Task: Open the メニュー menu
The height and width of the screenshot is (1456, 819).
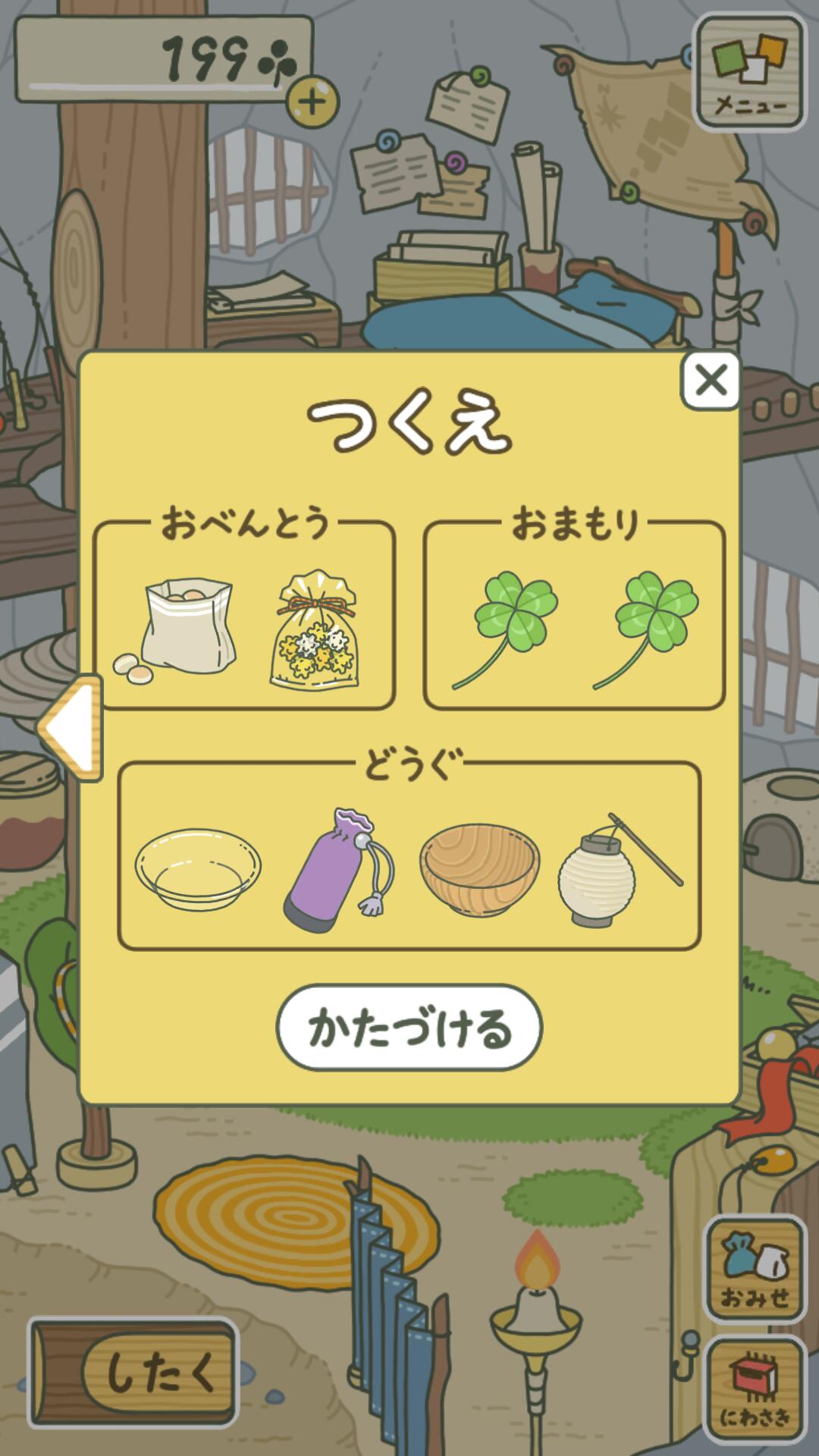Action: (750, 74)
